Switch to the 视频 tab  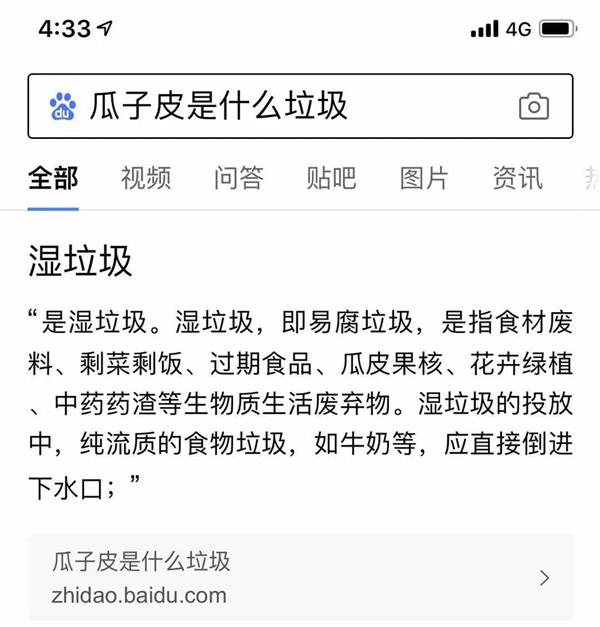pos(146,178)
